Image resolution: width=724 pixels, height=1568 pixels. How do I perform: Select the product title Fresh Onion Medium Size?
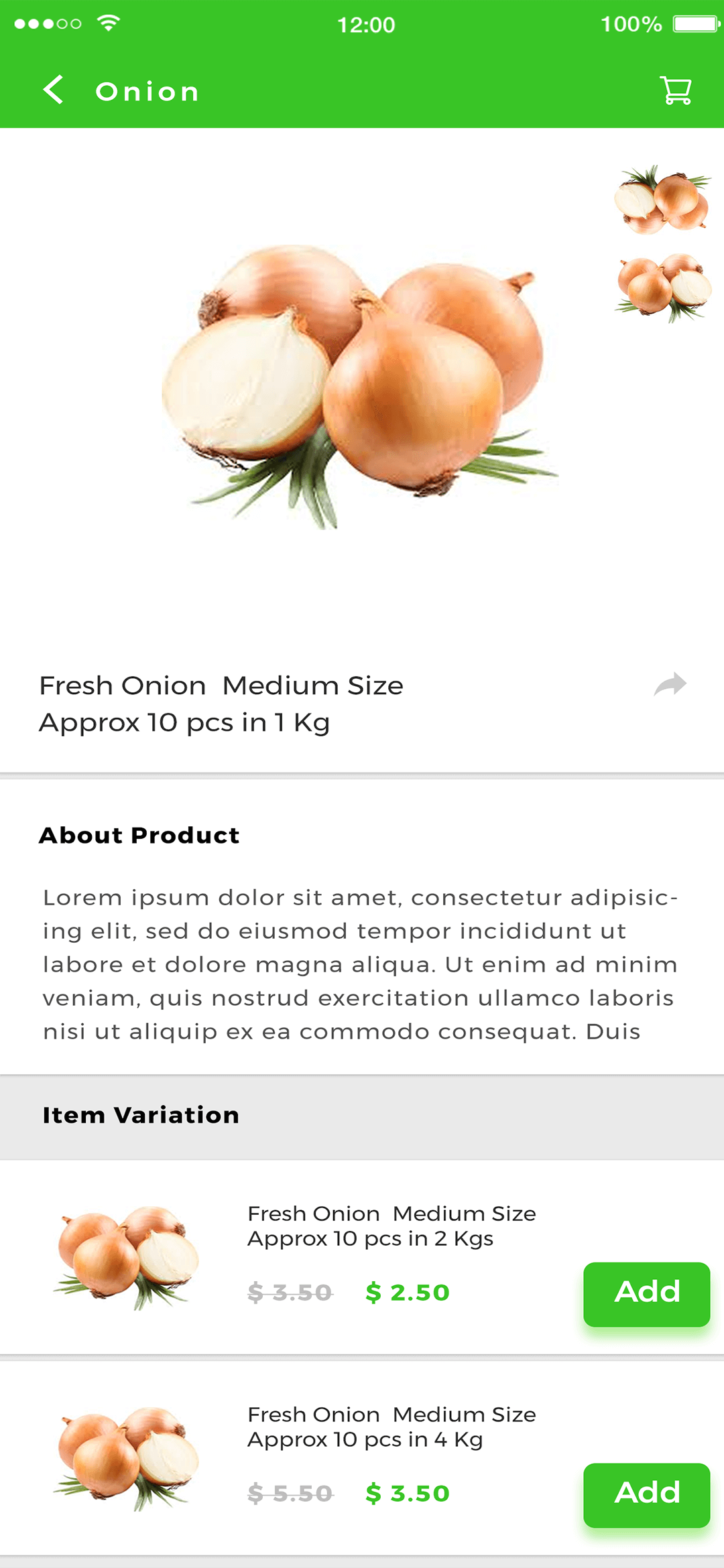click(221, 685)
